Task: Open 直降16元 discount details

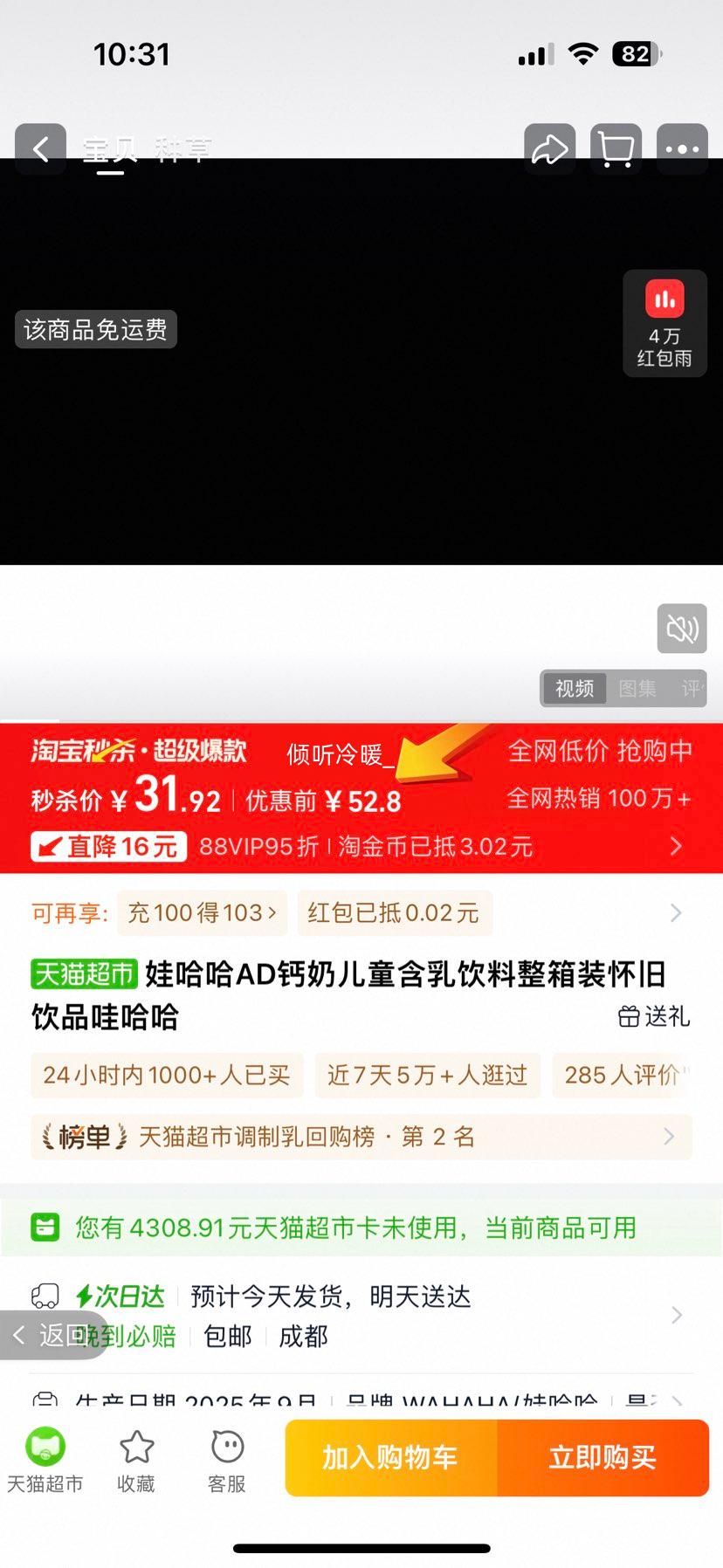Action: (x=109, y=846)
